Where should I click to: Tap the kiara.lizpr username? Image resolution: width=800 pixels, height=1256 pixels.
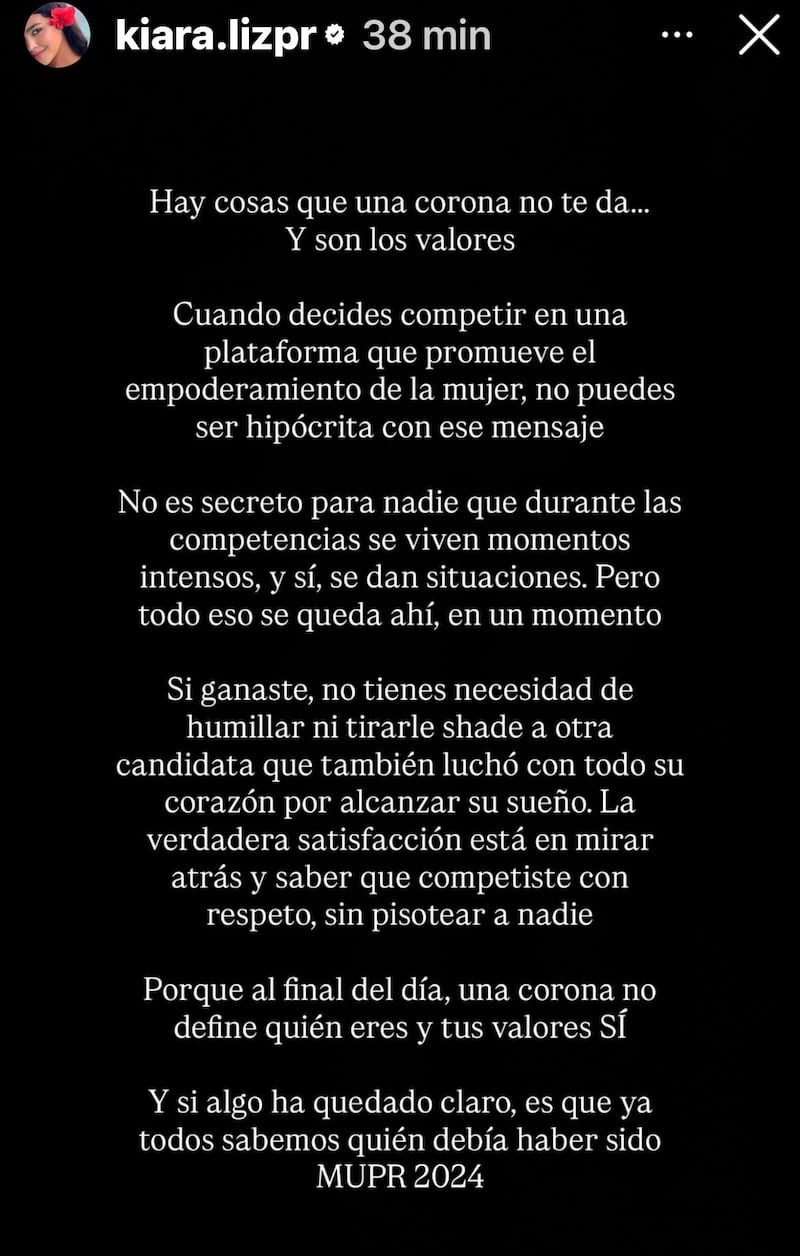point(216,36)
